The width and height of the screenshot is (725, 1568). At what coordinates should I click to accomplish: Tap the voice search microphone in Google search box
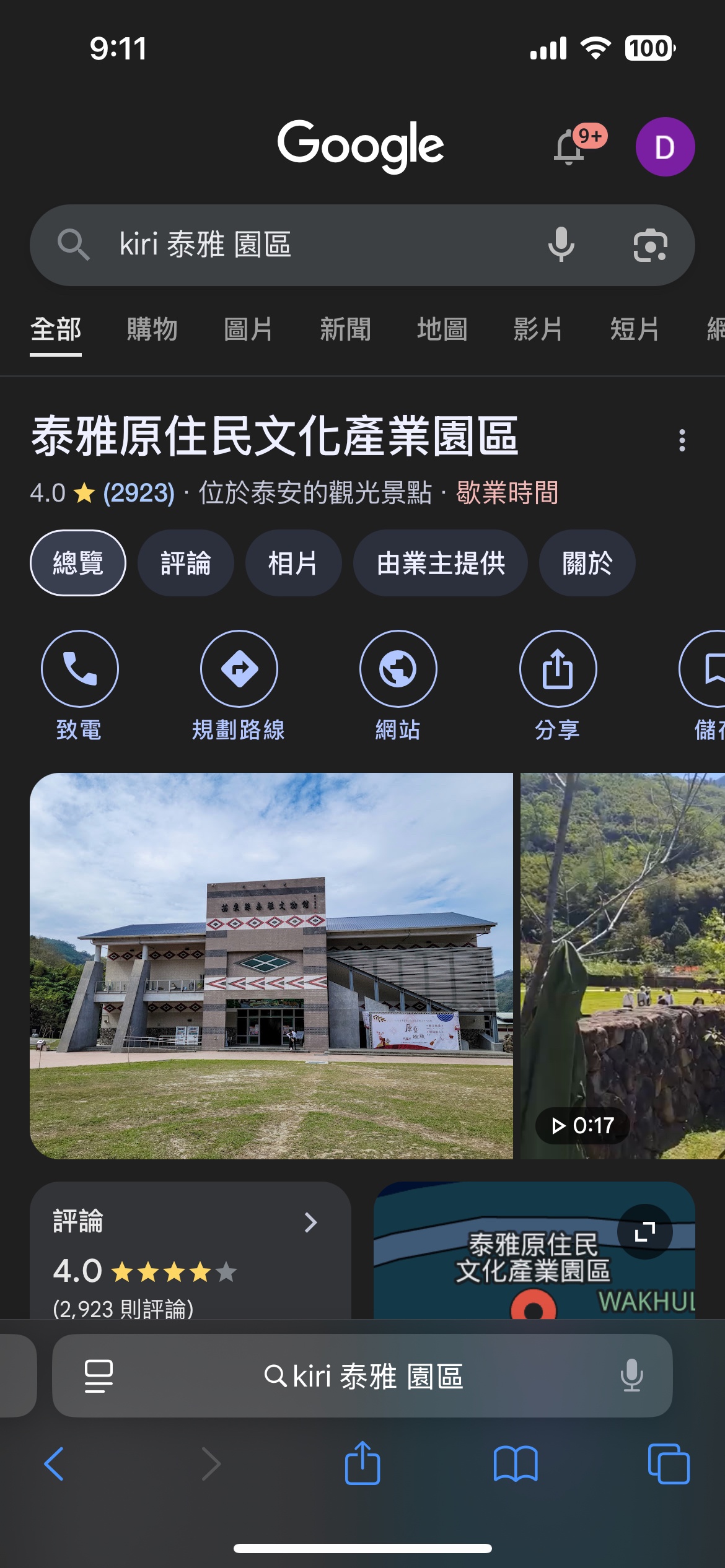pyautogui.click(x=561, y=245)
